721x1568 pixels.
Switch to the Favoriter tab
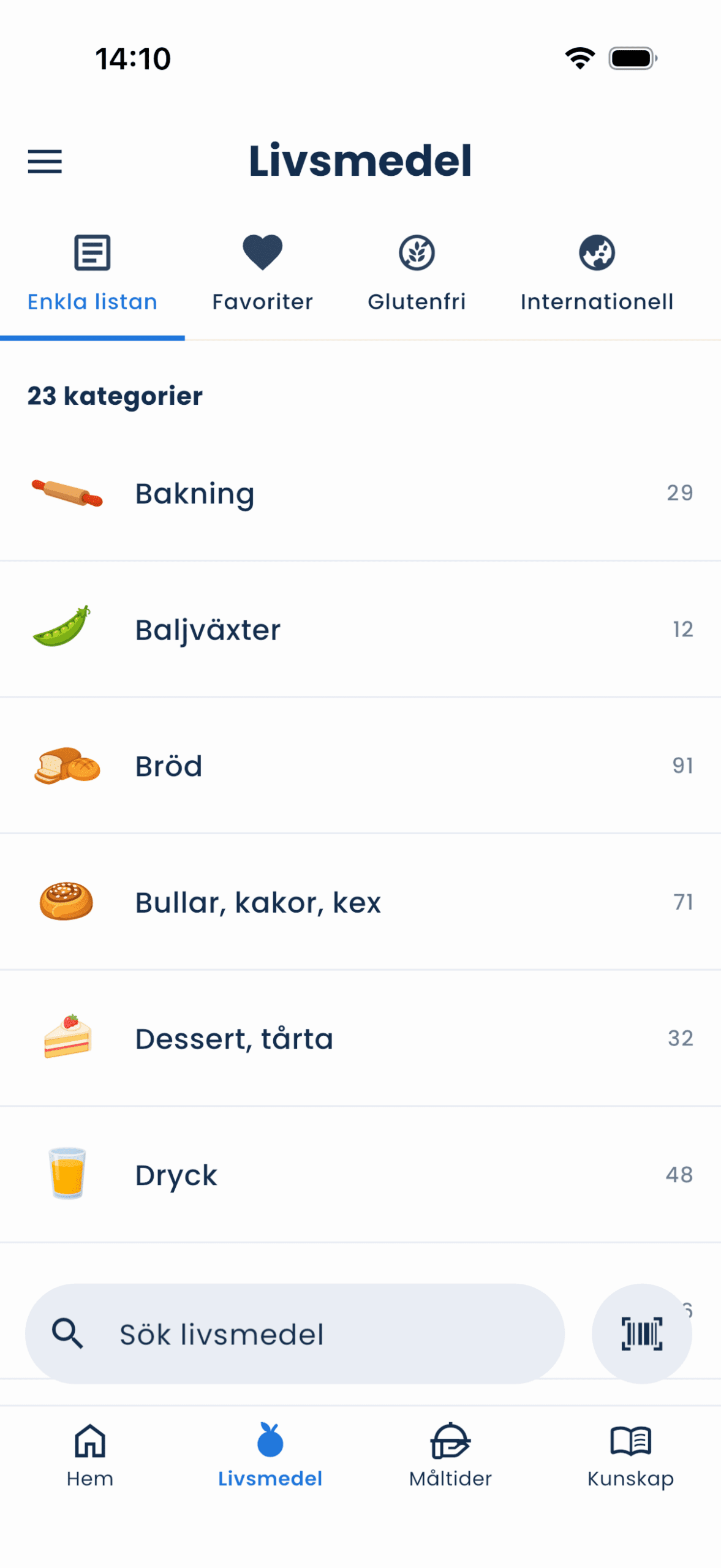[x=262, y=274]
